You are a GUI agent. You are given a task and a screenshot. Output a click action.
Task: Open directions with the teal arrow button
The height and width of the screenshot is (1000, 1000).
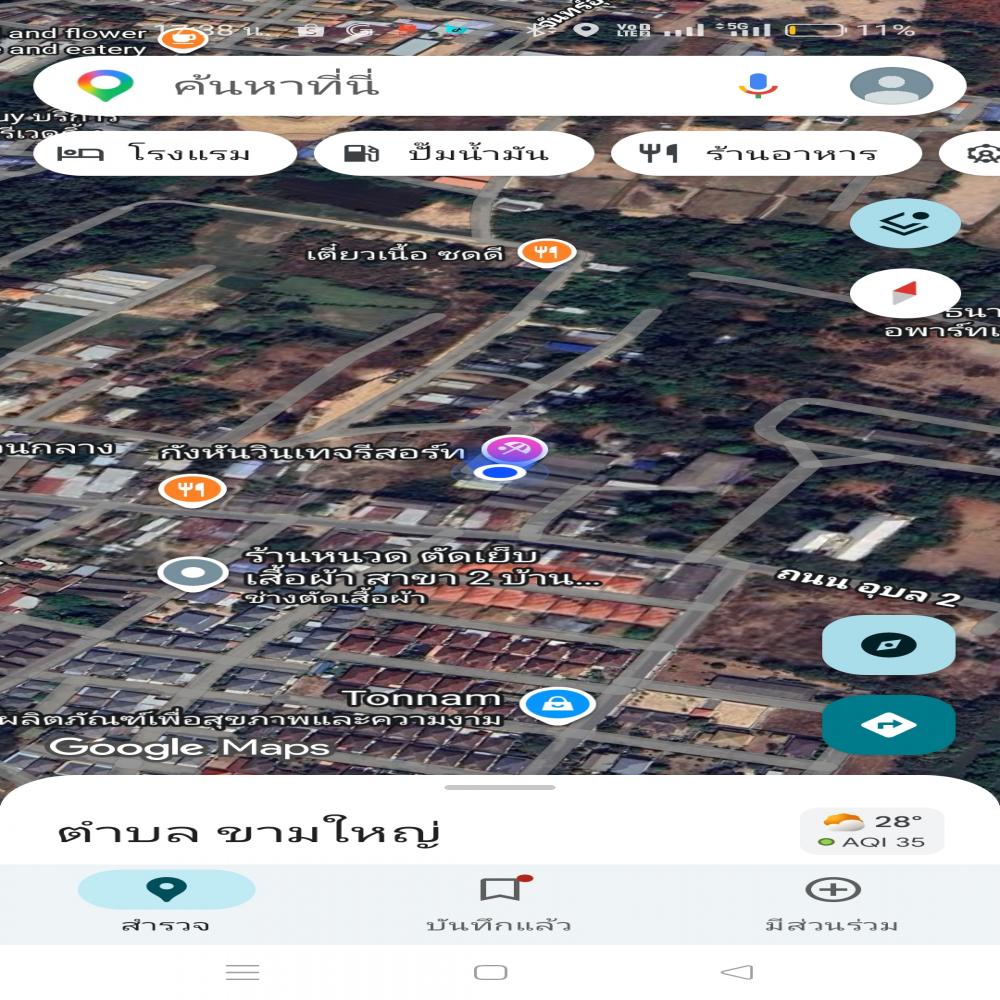tap(888, 725)
